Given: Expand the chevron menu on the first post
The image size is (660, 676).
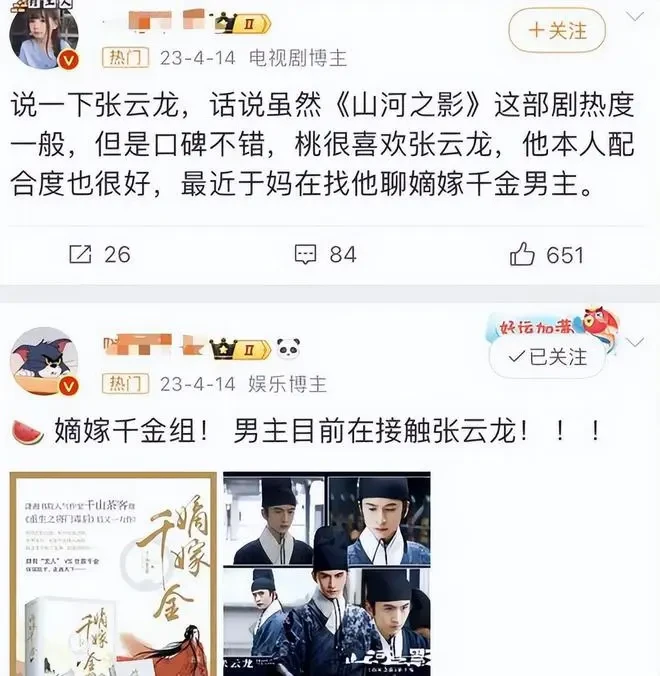Looking at the screenshot, I should (635, 15).
